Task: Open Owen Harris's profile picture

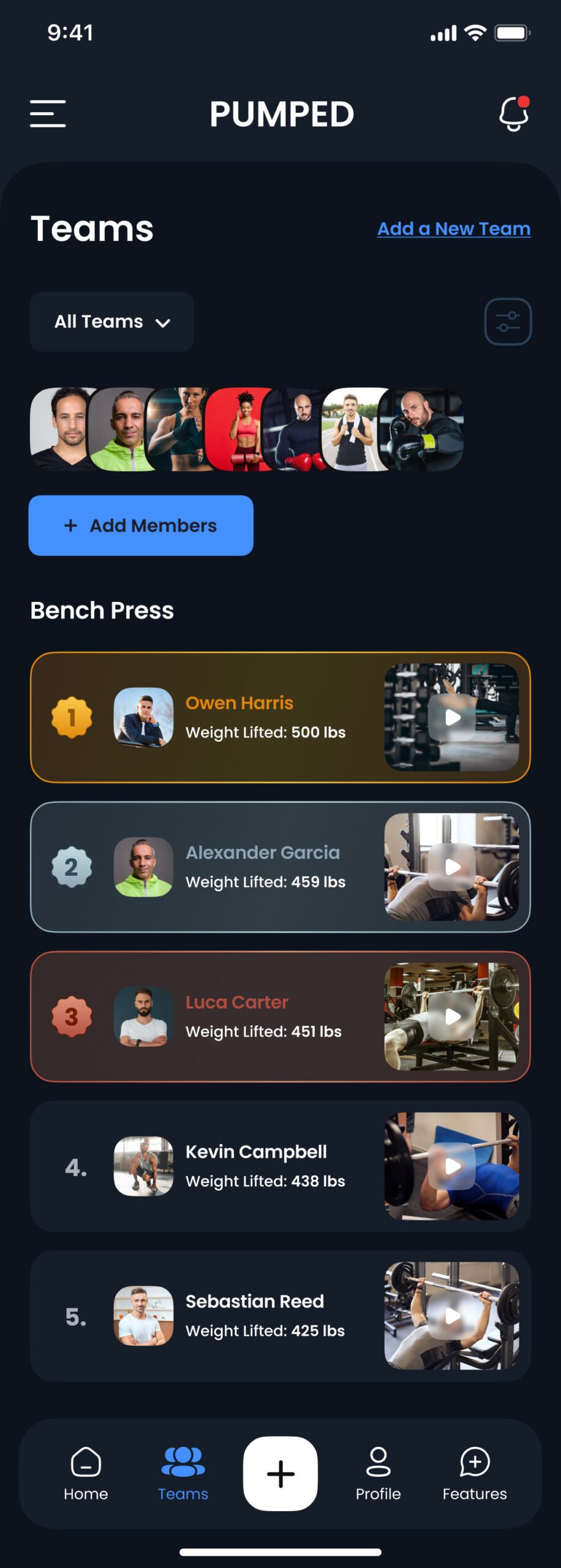Action: click(x=143, y=717)
